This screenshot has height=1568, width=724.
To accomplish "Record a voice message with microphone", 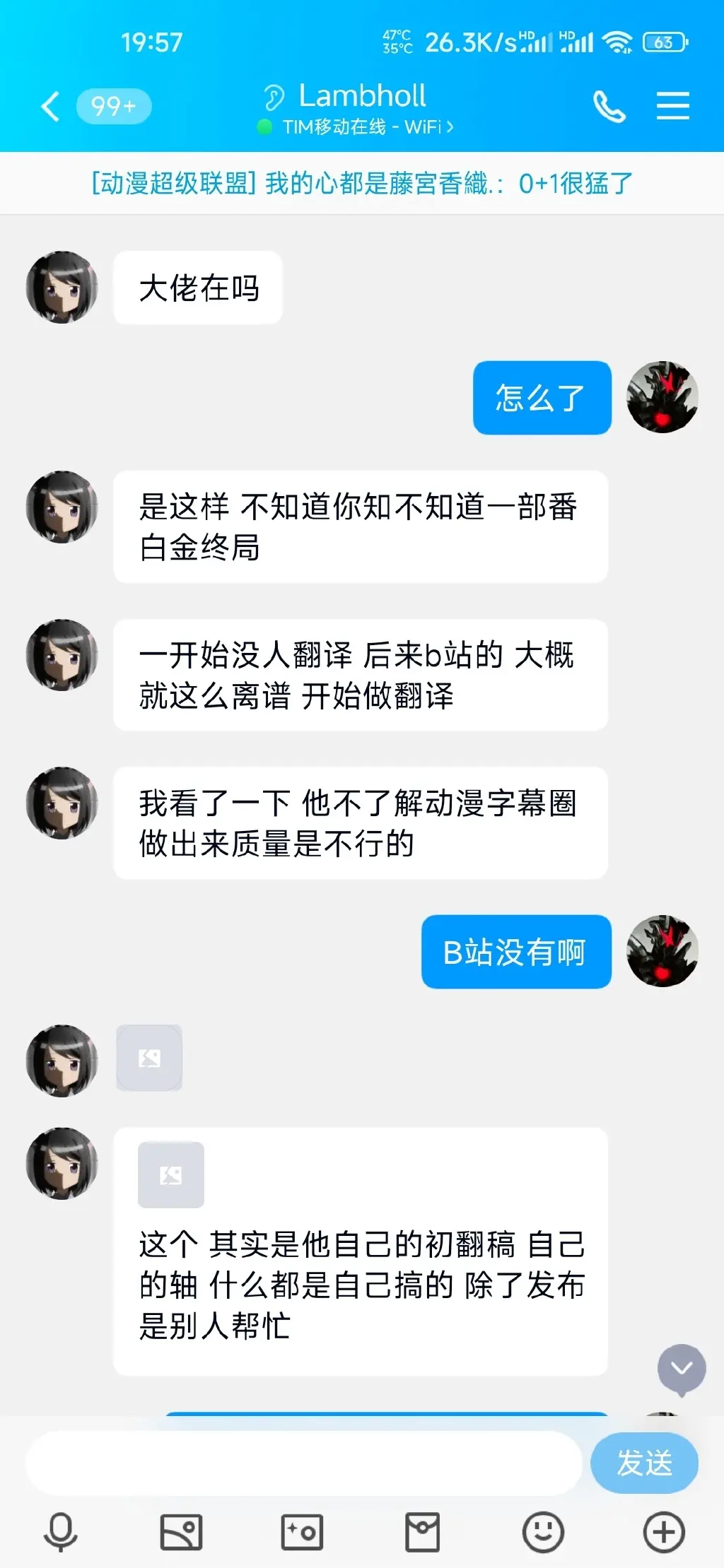I will click(x=61, y=1532).
